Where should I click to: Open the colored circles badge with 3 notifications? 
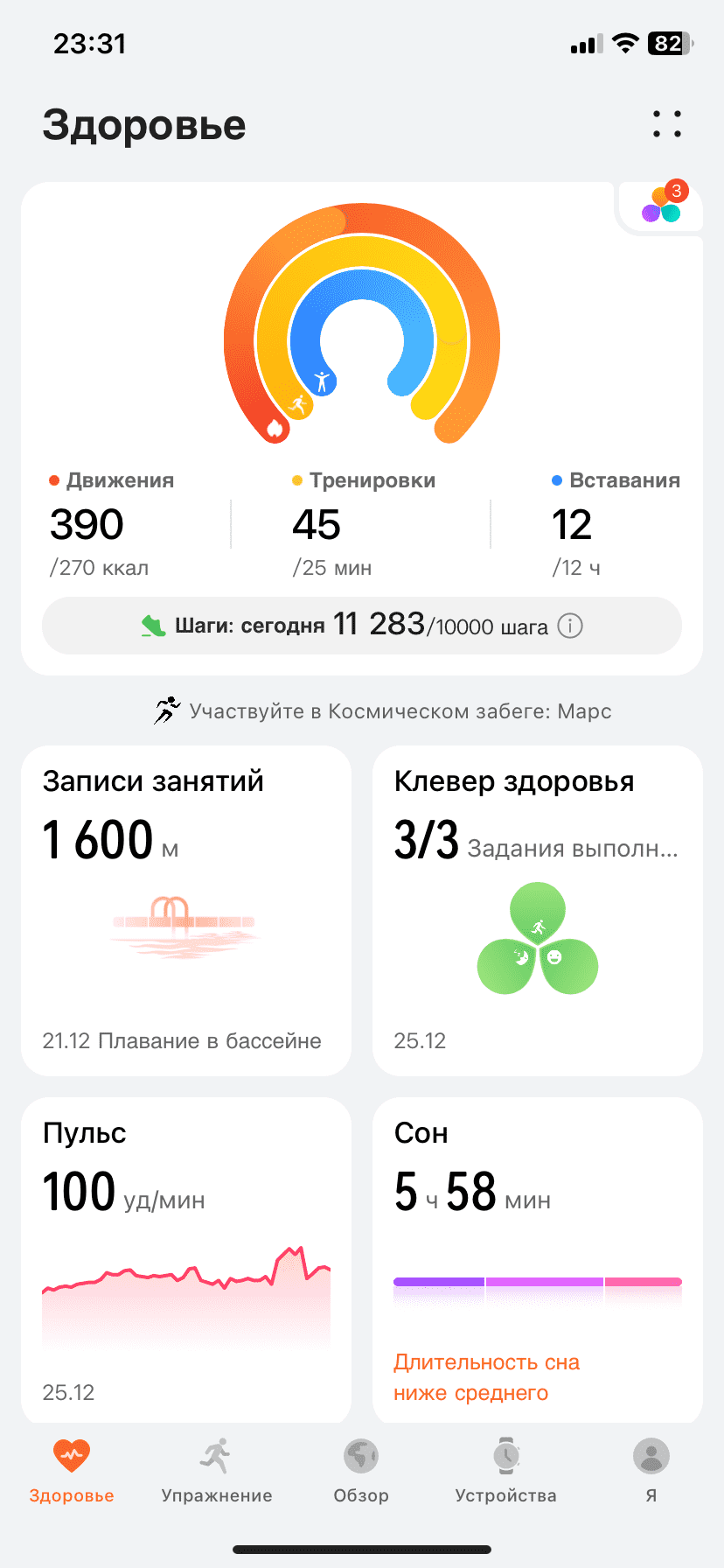pyautogui.click(x=662, y=205)
